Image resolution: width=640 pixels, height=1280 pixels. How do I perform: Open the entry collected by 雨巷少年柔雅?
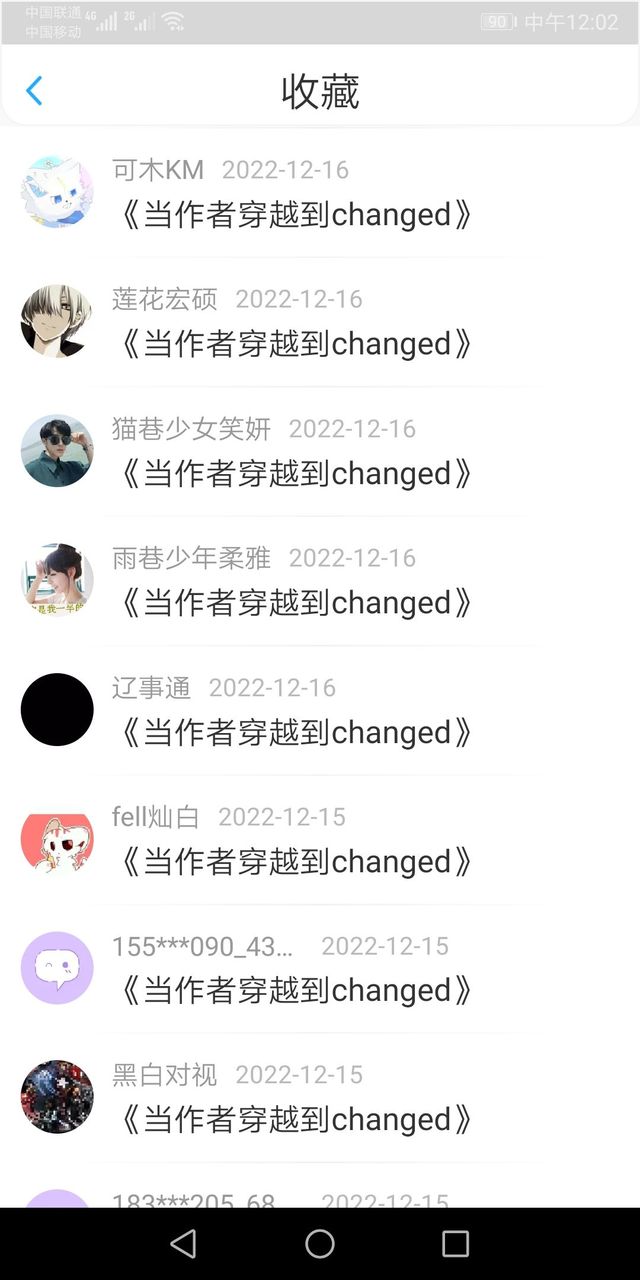click(x=296, y=603)
